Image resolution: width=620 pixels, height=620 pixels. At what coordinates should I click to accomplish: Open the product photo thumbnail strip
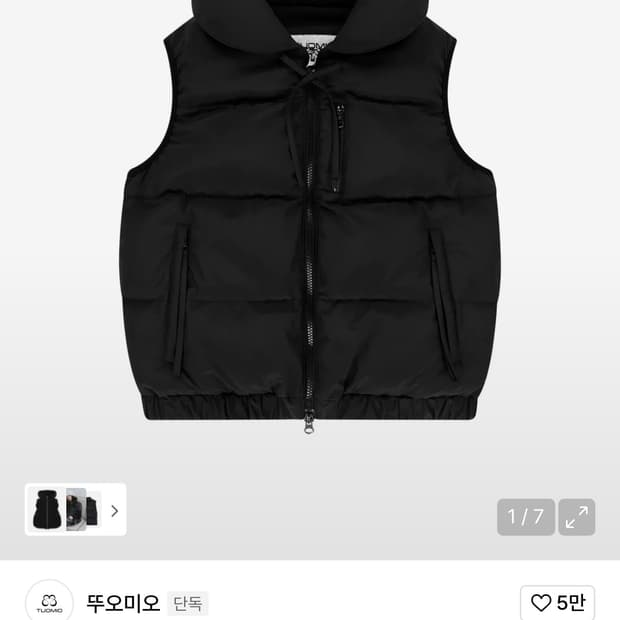pyautogui.click(x=75, y=510)
